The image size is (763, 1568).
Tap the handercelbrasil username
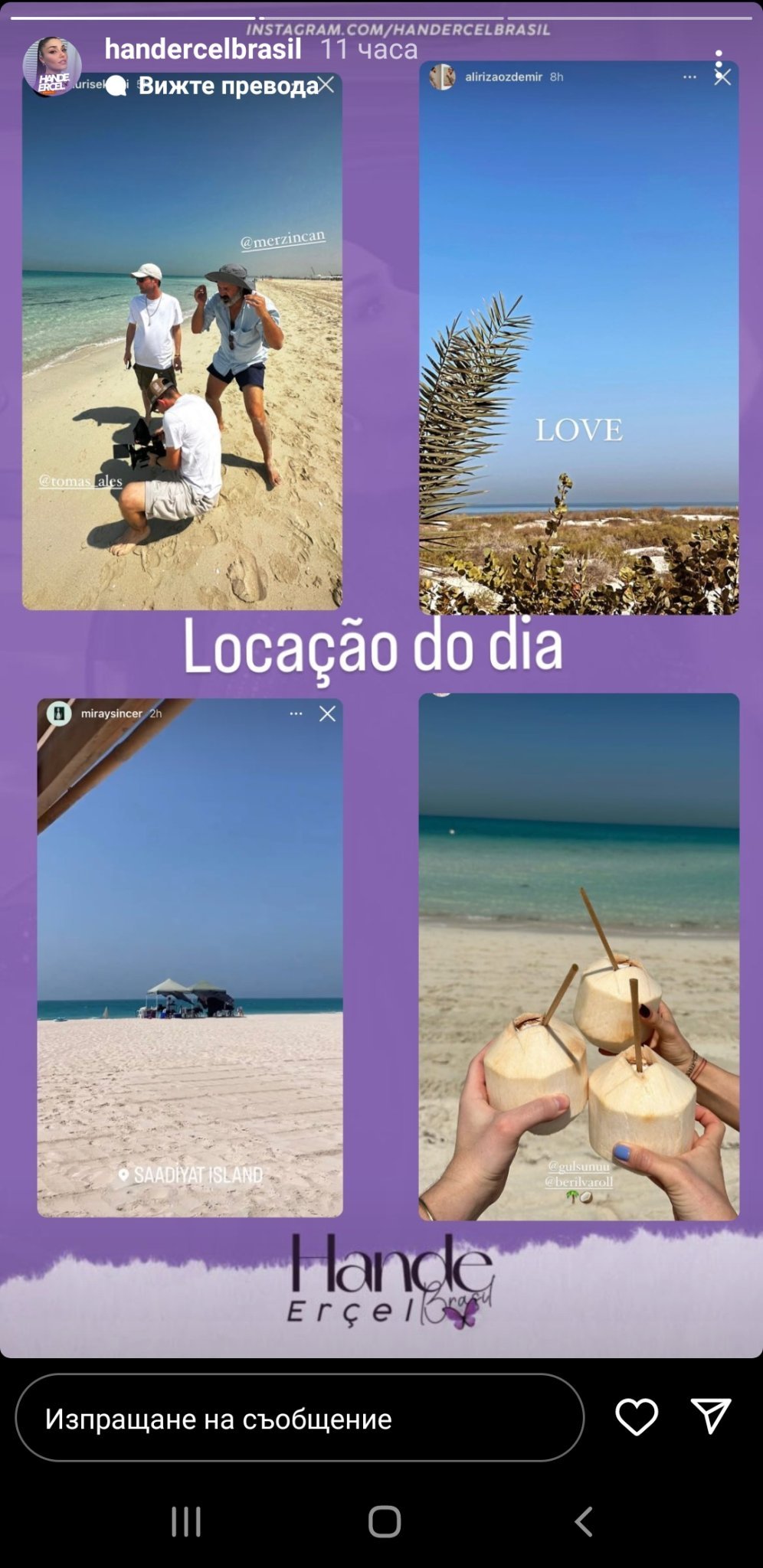tap(203, 49)
